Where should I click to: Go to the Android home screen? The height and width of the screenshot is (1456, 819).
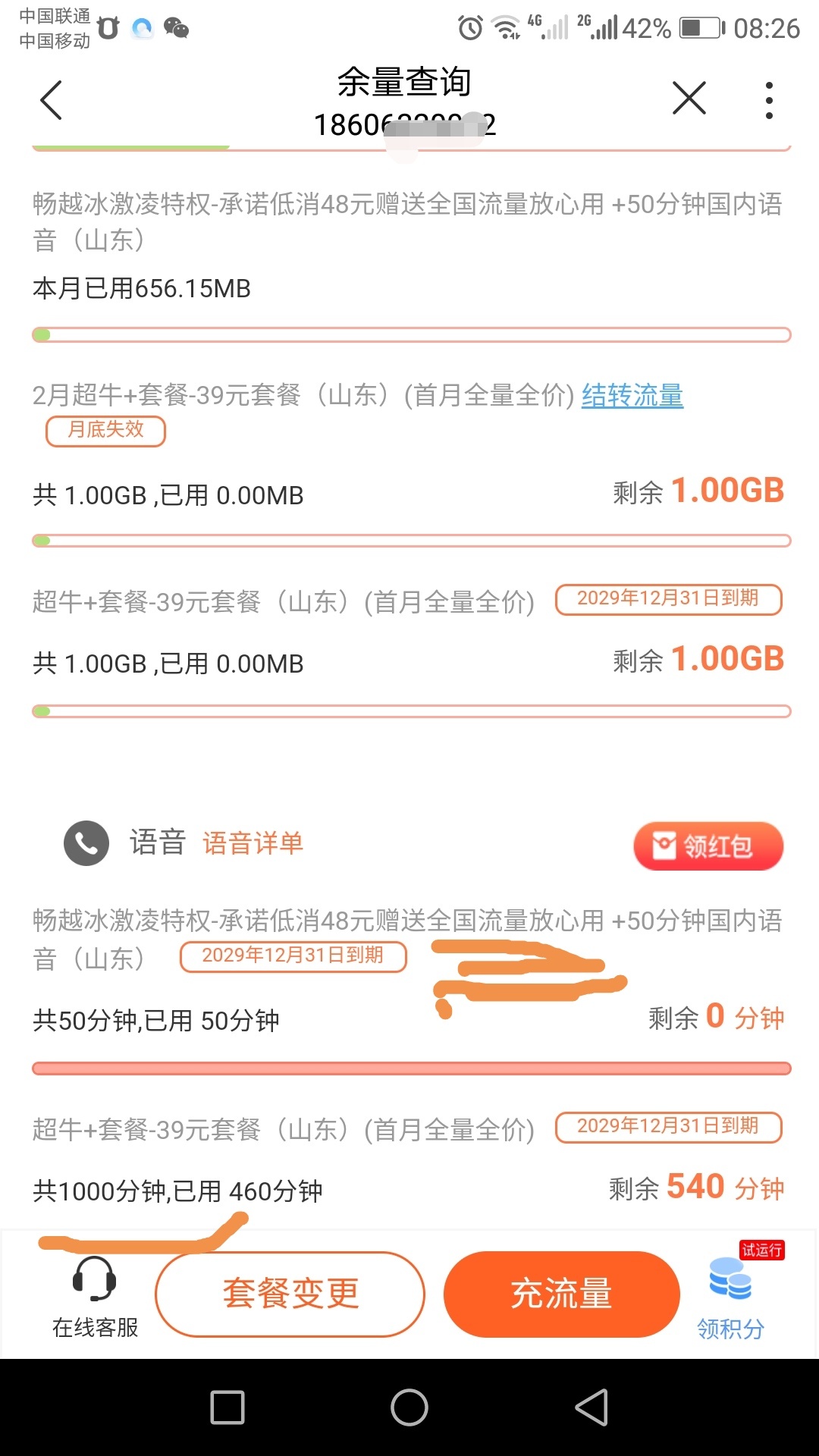tap(409, 1407)
